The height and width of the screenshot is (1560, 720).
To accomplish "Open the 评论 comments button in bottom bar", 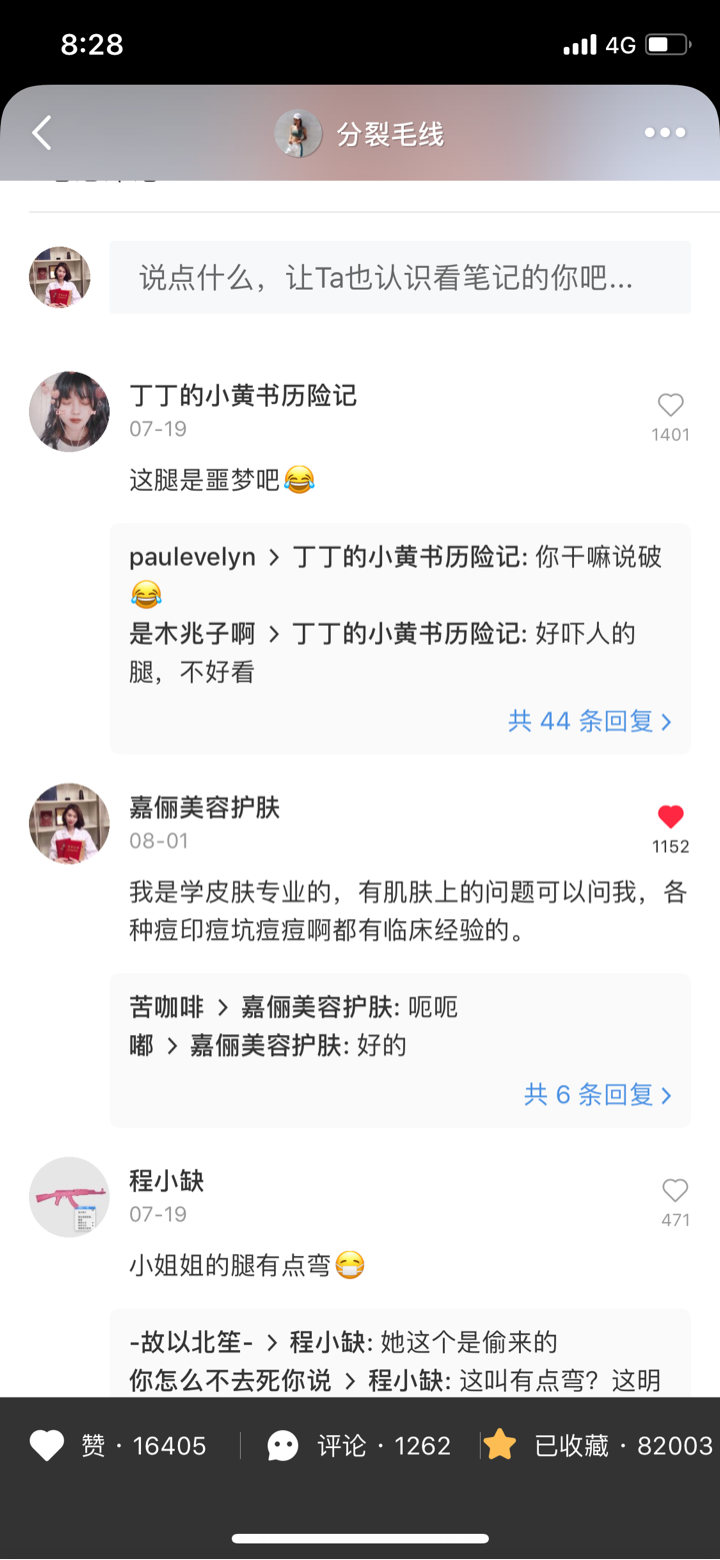I will point(359,1445).
